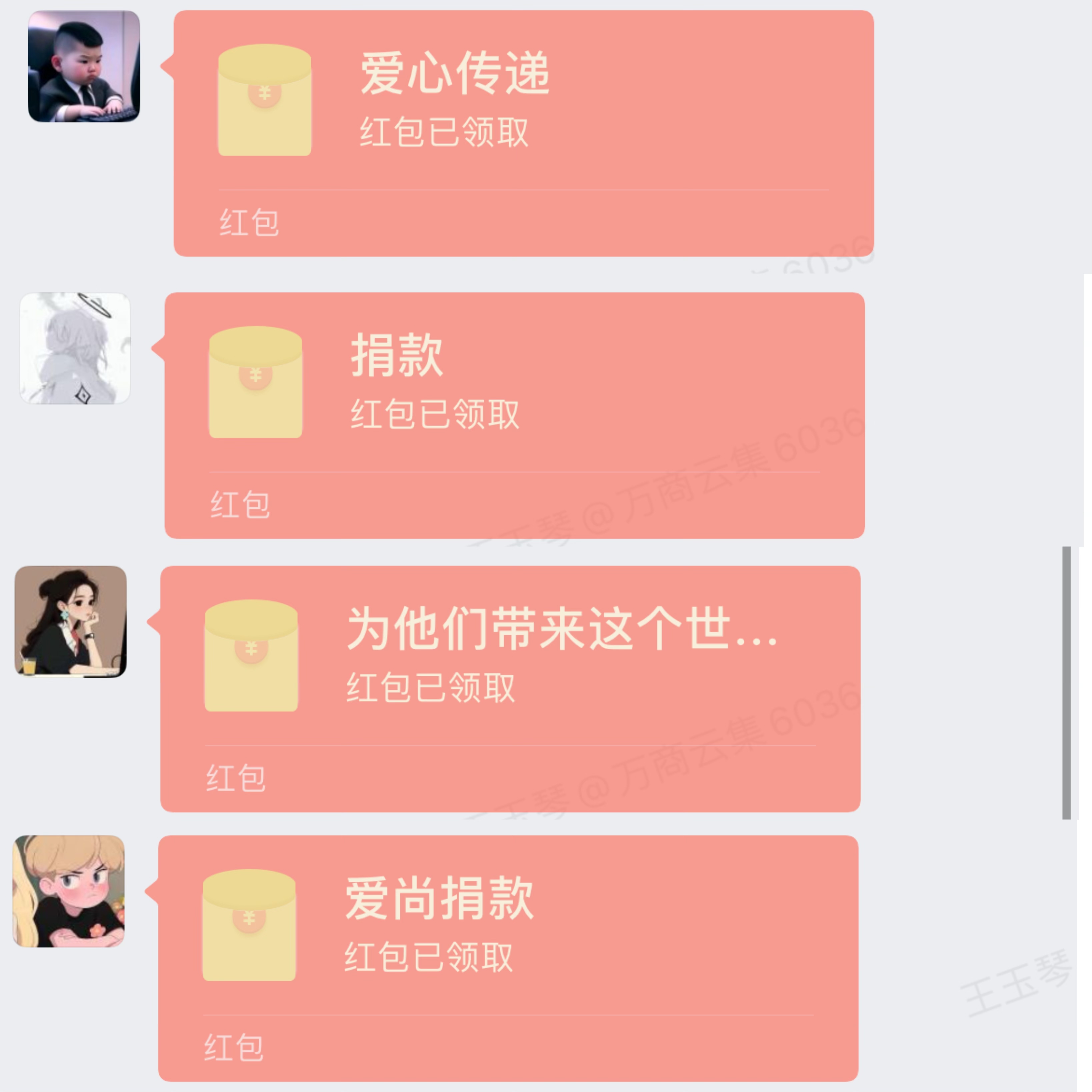The height and width of the screenshot is (1092, 1092).
Task: Open the 爱尚捐款 red packet
Action: (508, 959)
